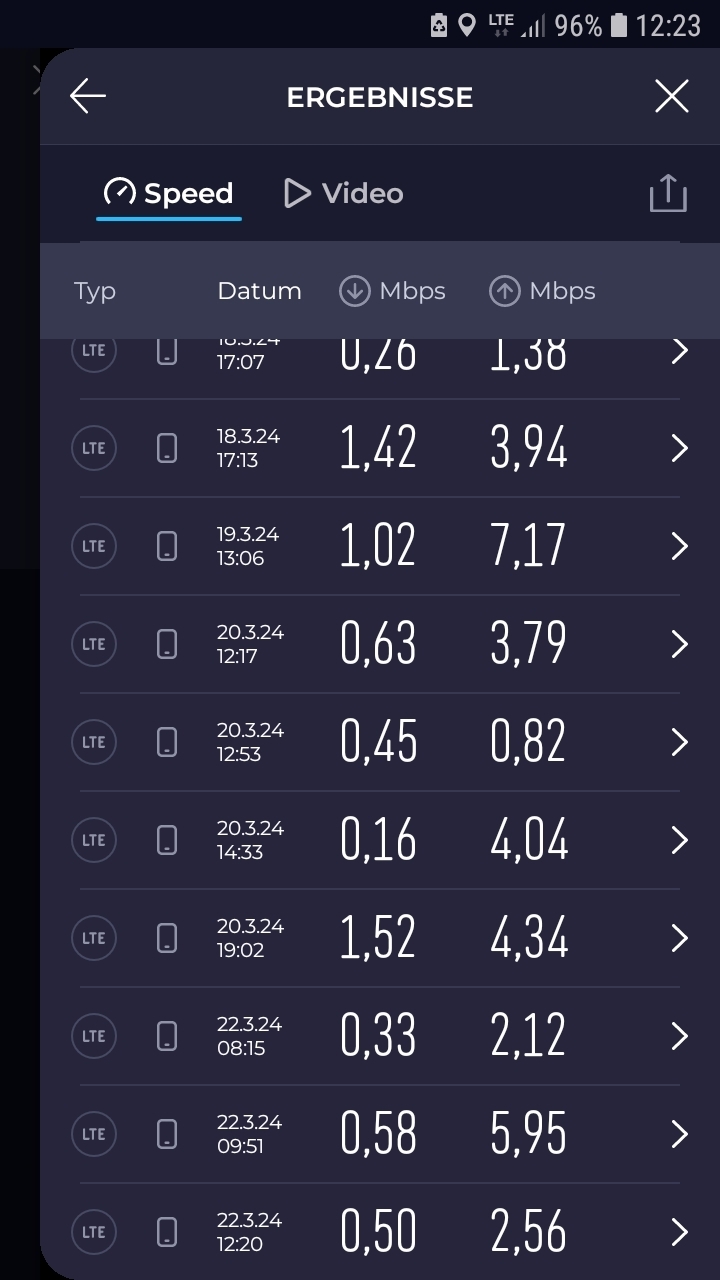View details of 22.3.24 09:51 test
The image size is (720, 1280).
380,1134
